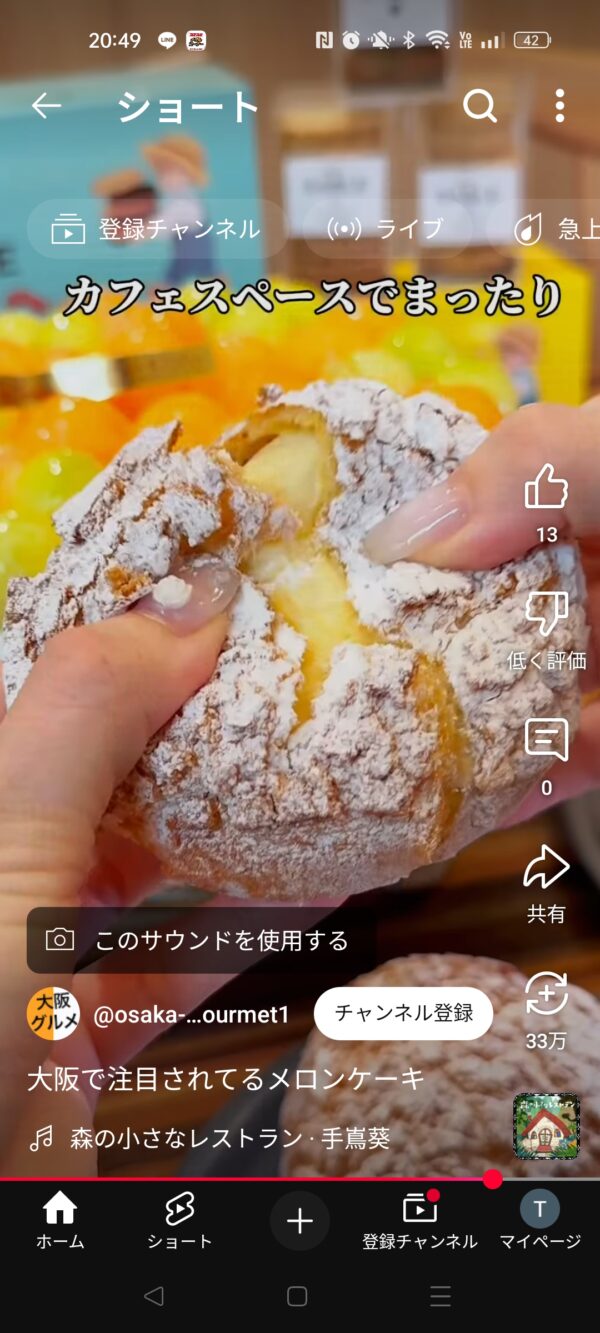Open the search icon
Screen dimensions: 600x1333
[480, 106]
